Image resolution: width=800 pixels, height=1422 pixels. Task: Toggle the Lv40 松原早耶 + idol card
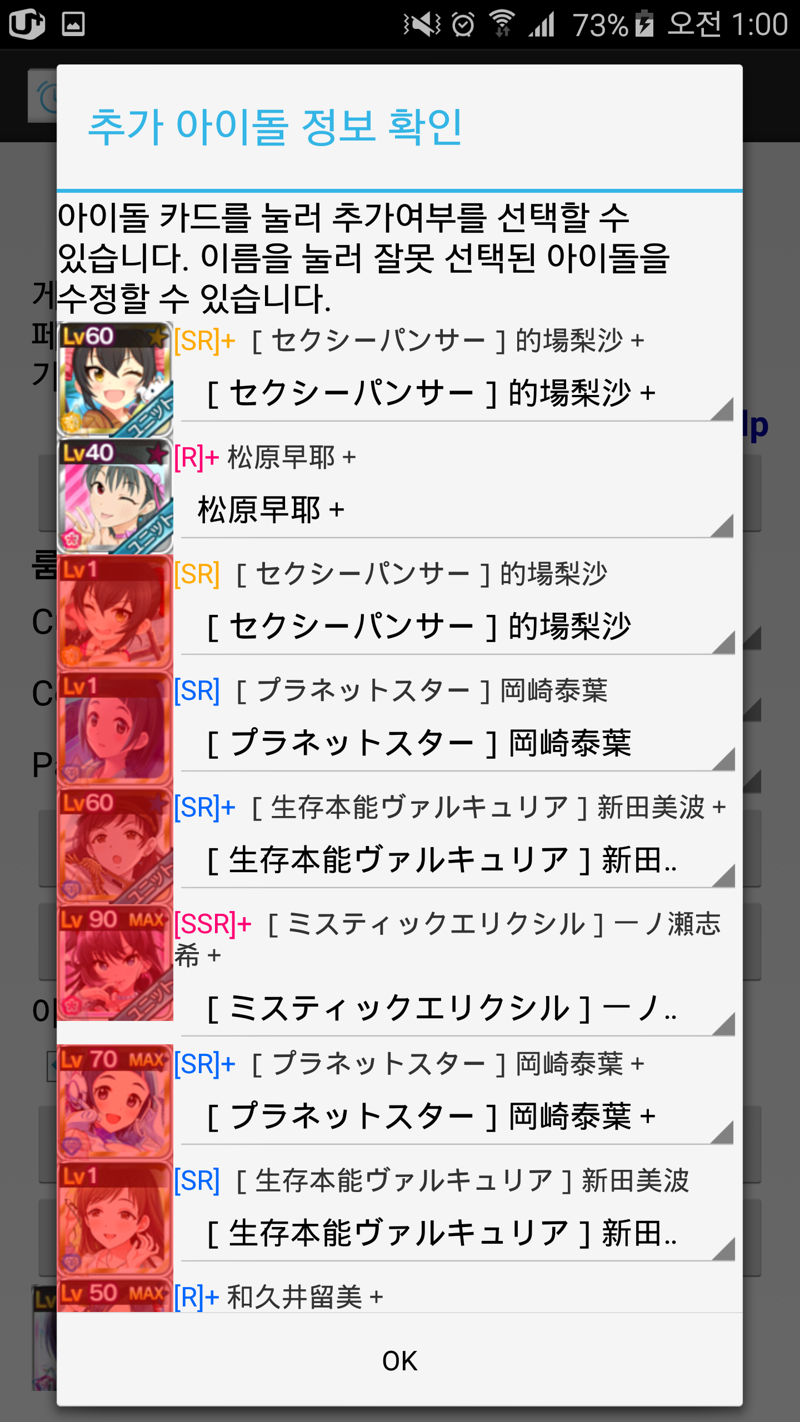pyautogui.click(x=114, y=496)
